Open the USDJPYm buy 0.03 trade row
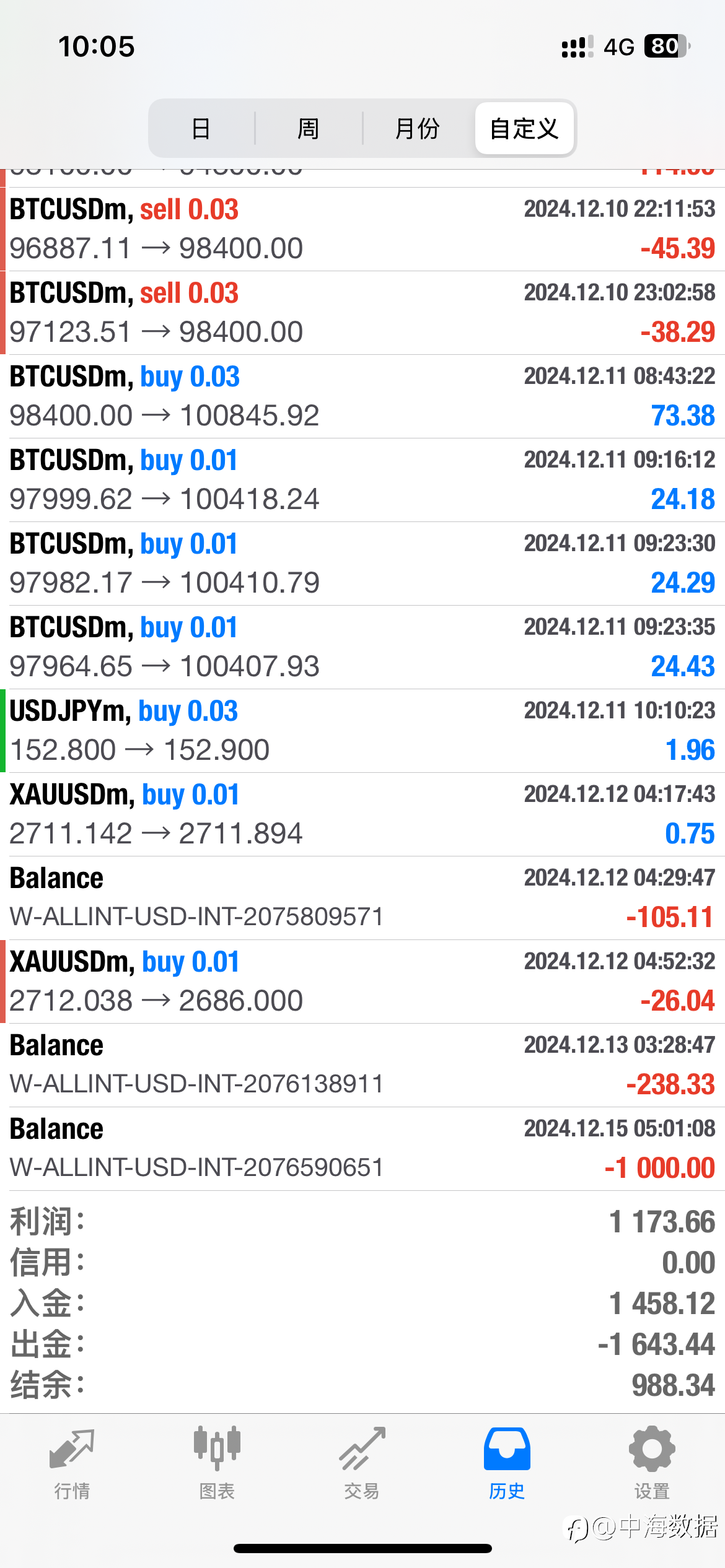This screenshot has height=1568, width=725. [362, 731]
